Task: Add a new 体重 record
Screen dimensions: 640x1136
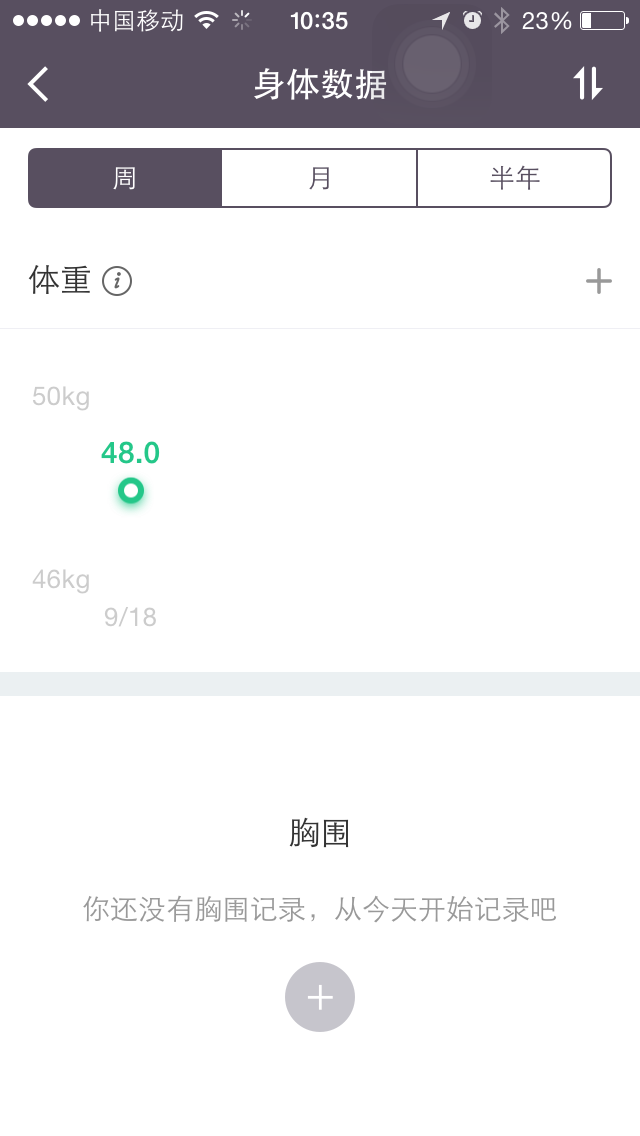Action: click(x=599, y=281)
